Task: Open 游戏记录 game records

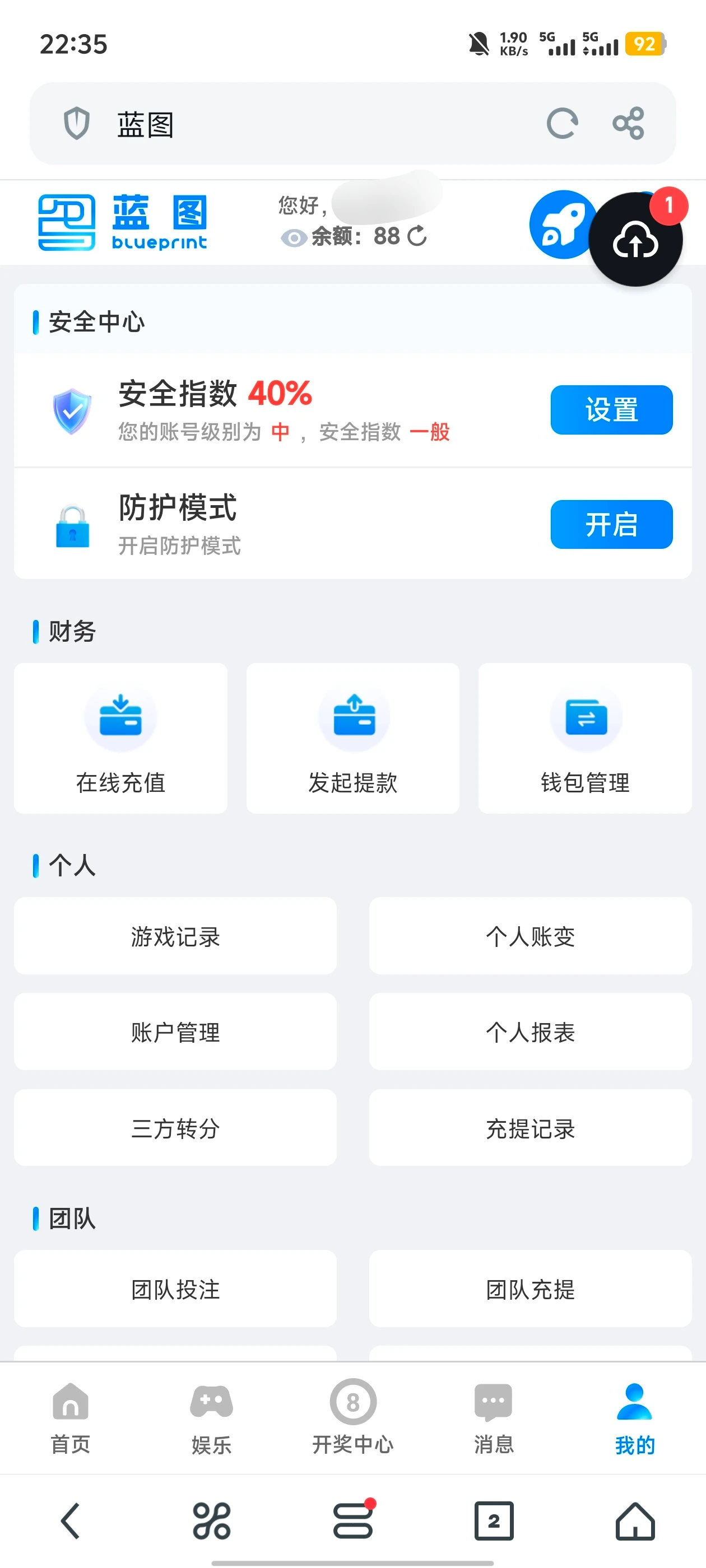Action: click(x=175, y=936)
